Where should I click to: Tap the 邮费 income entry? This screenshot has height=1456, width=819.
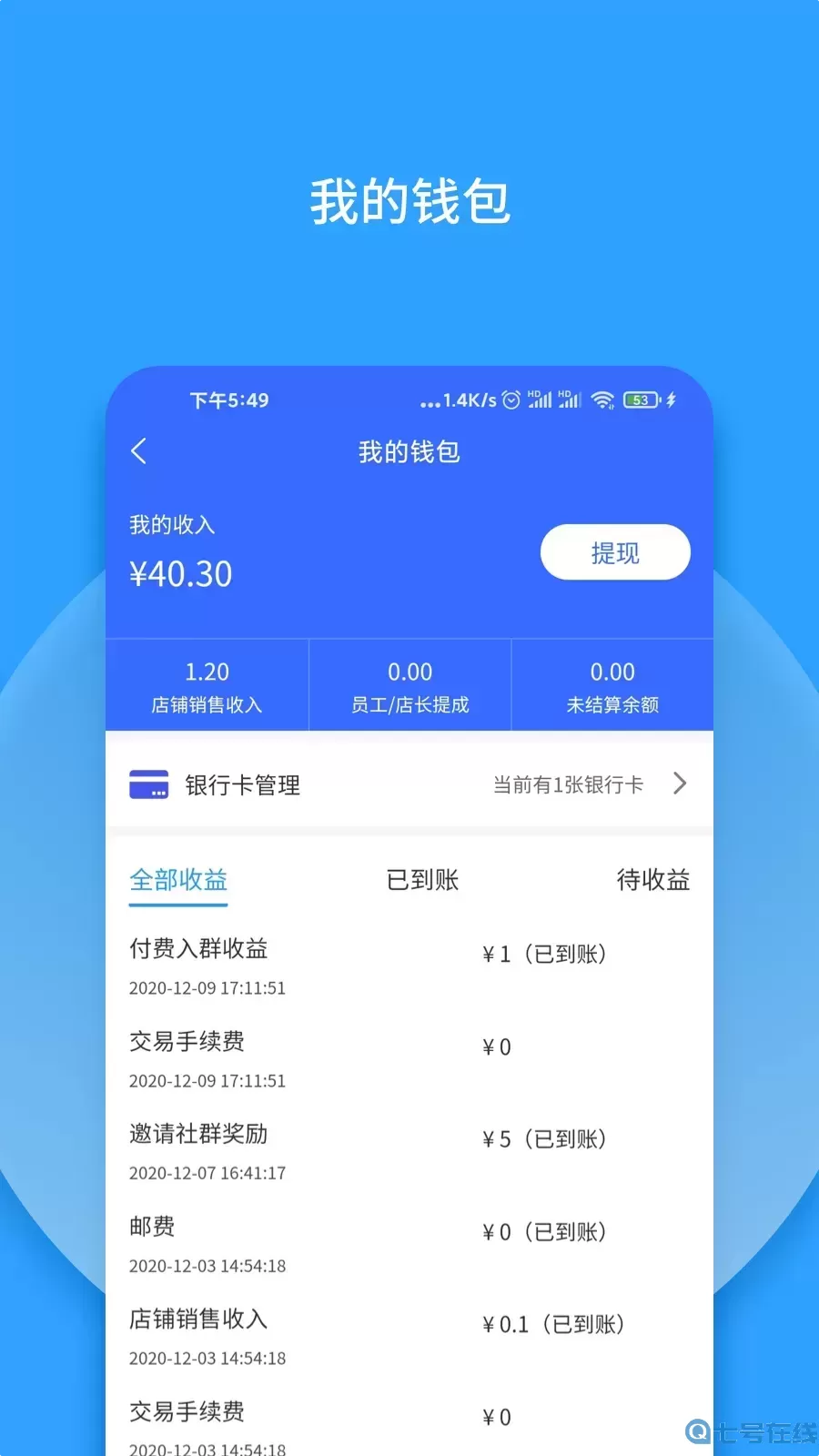[x=151, y=1227]
